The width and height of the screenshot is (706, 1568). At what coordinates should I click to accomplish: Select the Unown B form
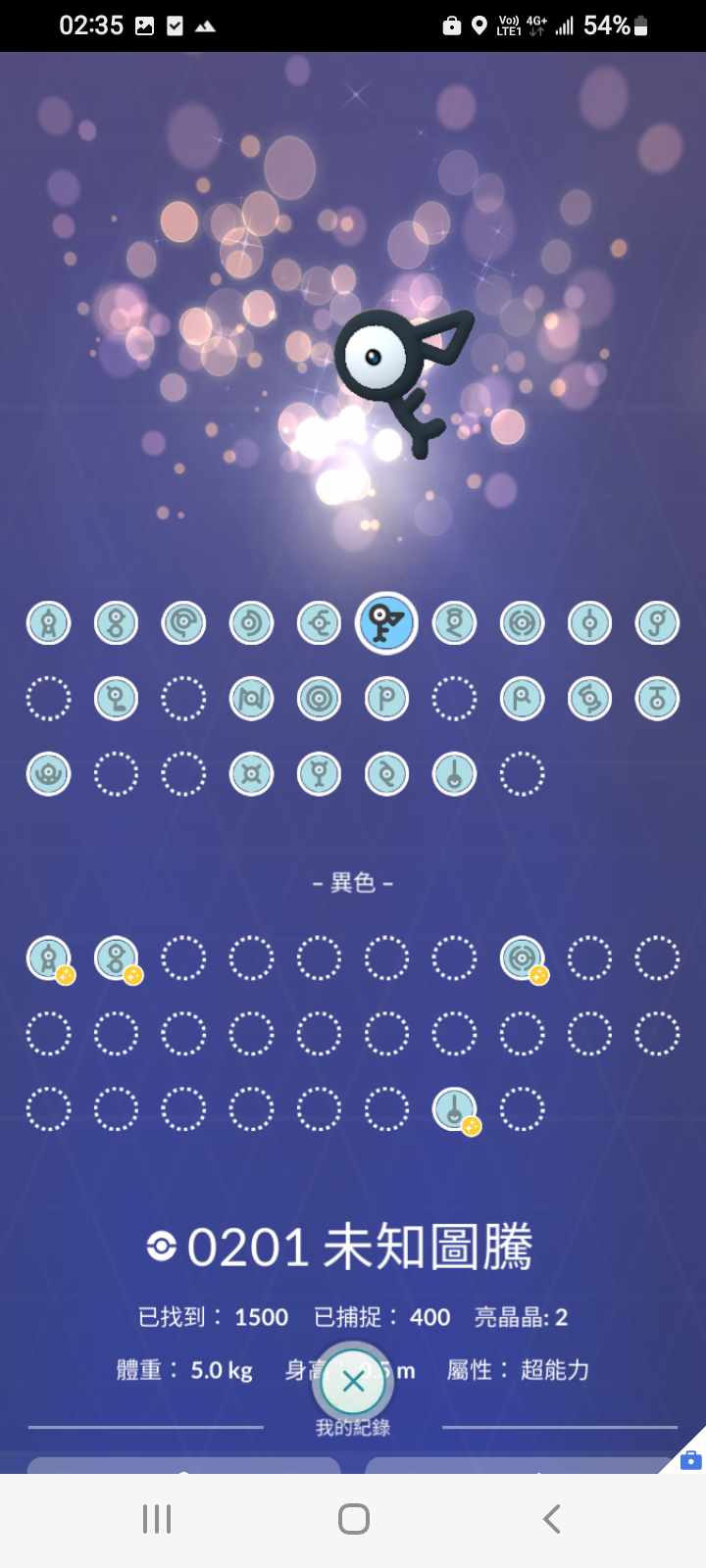click(x=116, y=623)
